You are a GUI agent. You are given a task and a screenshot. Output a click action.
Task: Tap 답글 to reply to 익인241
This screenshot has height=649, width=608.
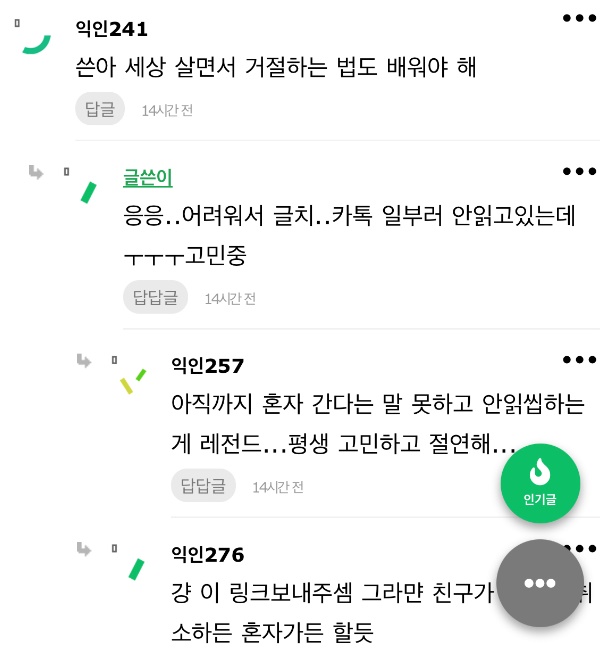point(100,109)
